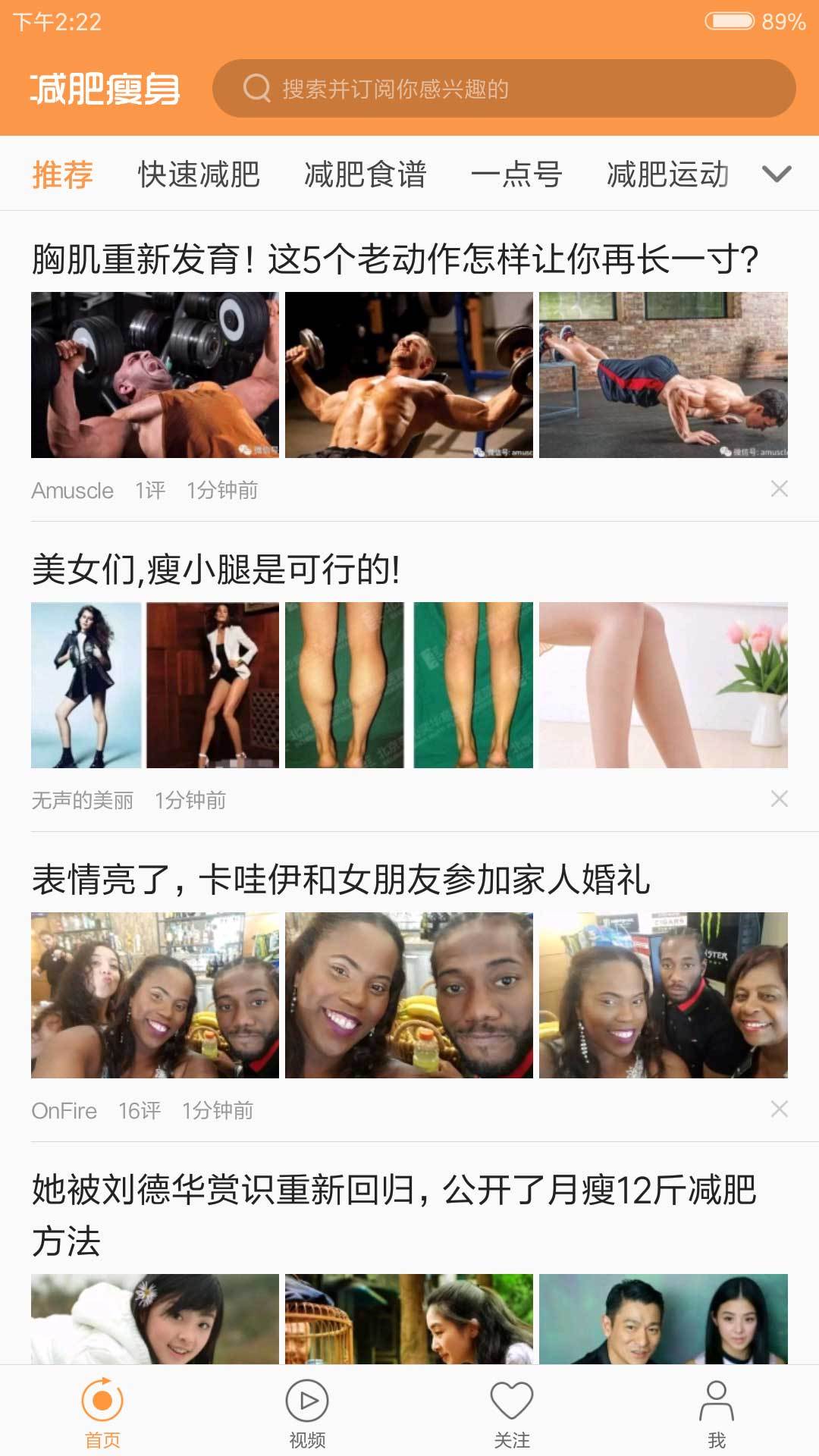
Task: Dismiss the 无声的美丽 article
Action: click(779, 799)
